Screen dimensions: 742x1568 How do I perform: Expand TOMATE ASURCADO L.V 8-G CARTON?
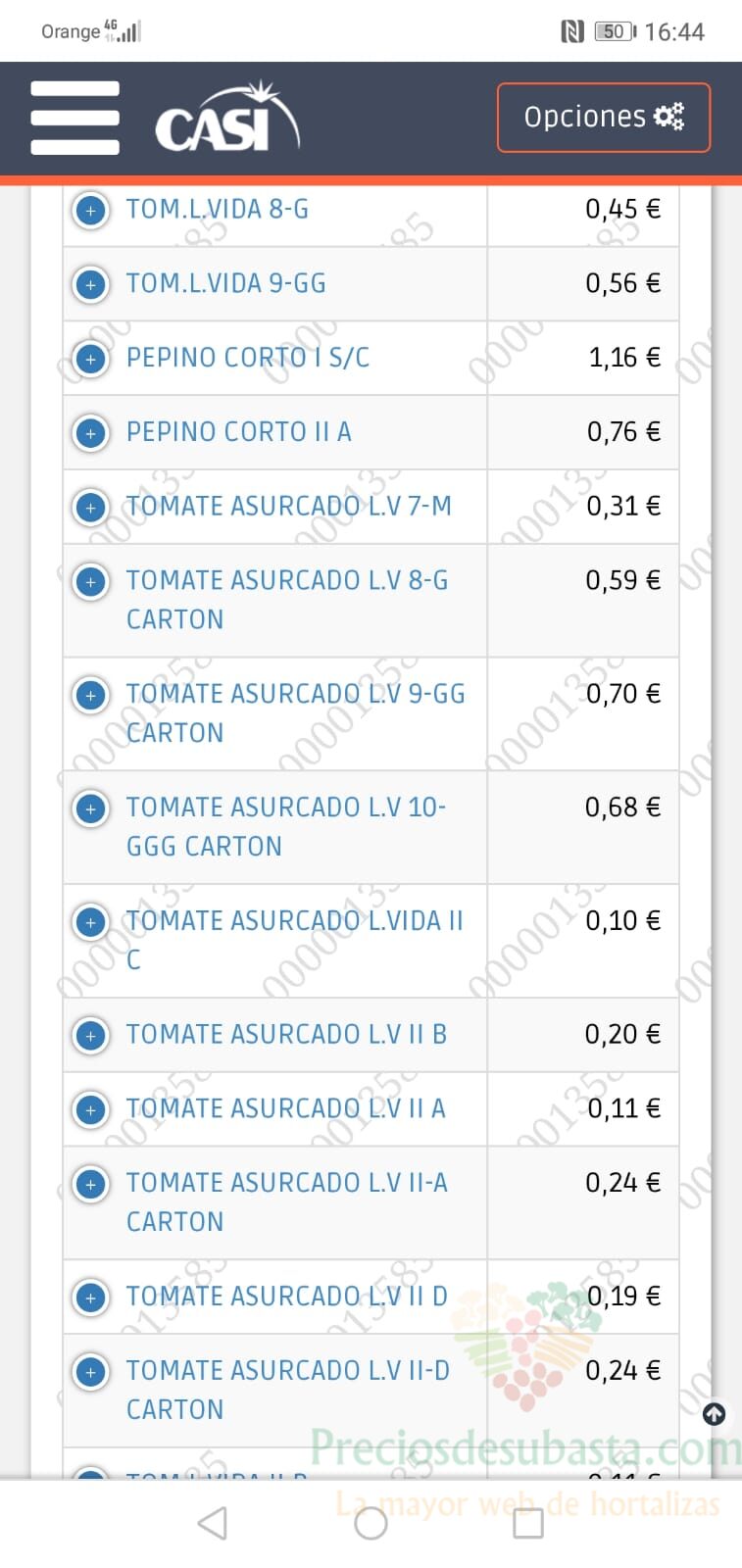91,582
